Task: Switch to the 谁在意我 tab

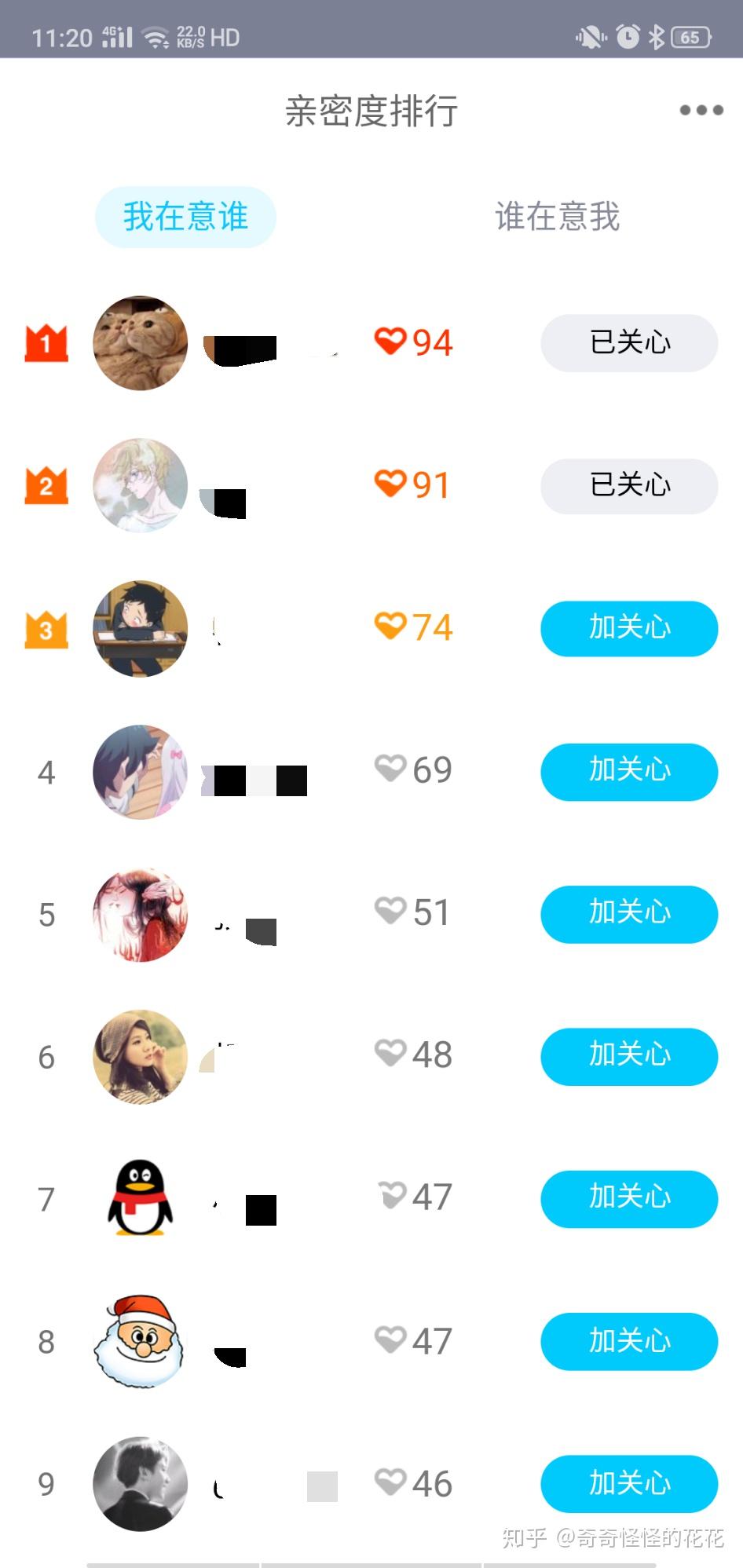Action: 557,218
